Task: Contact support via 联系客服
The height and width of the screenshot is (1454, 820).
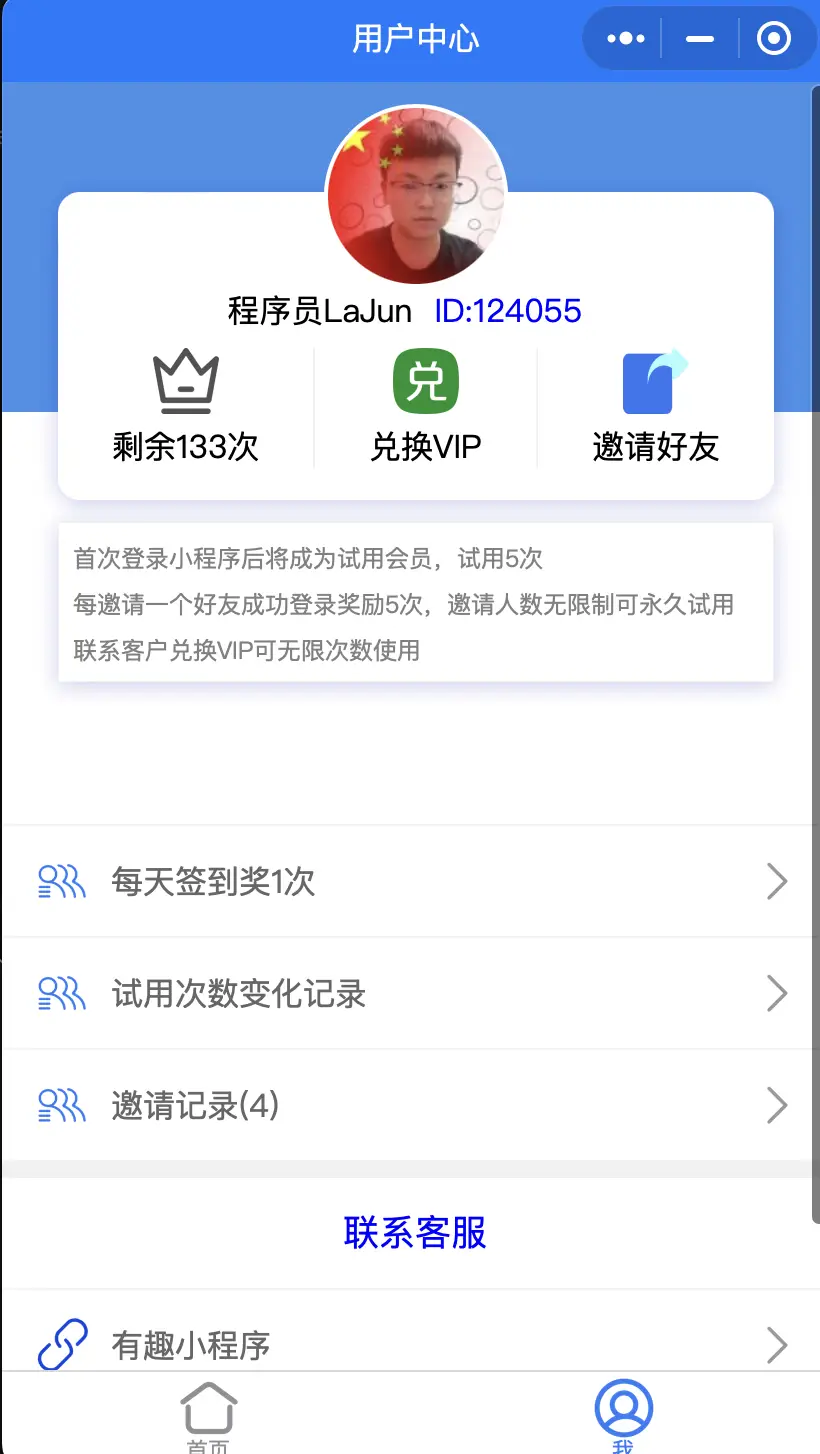Action: click(414, 1232)
